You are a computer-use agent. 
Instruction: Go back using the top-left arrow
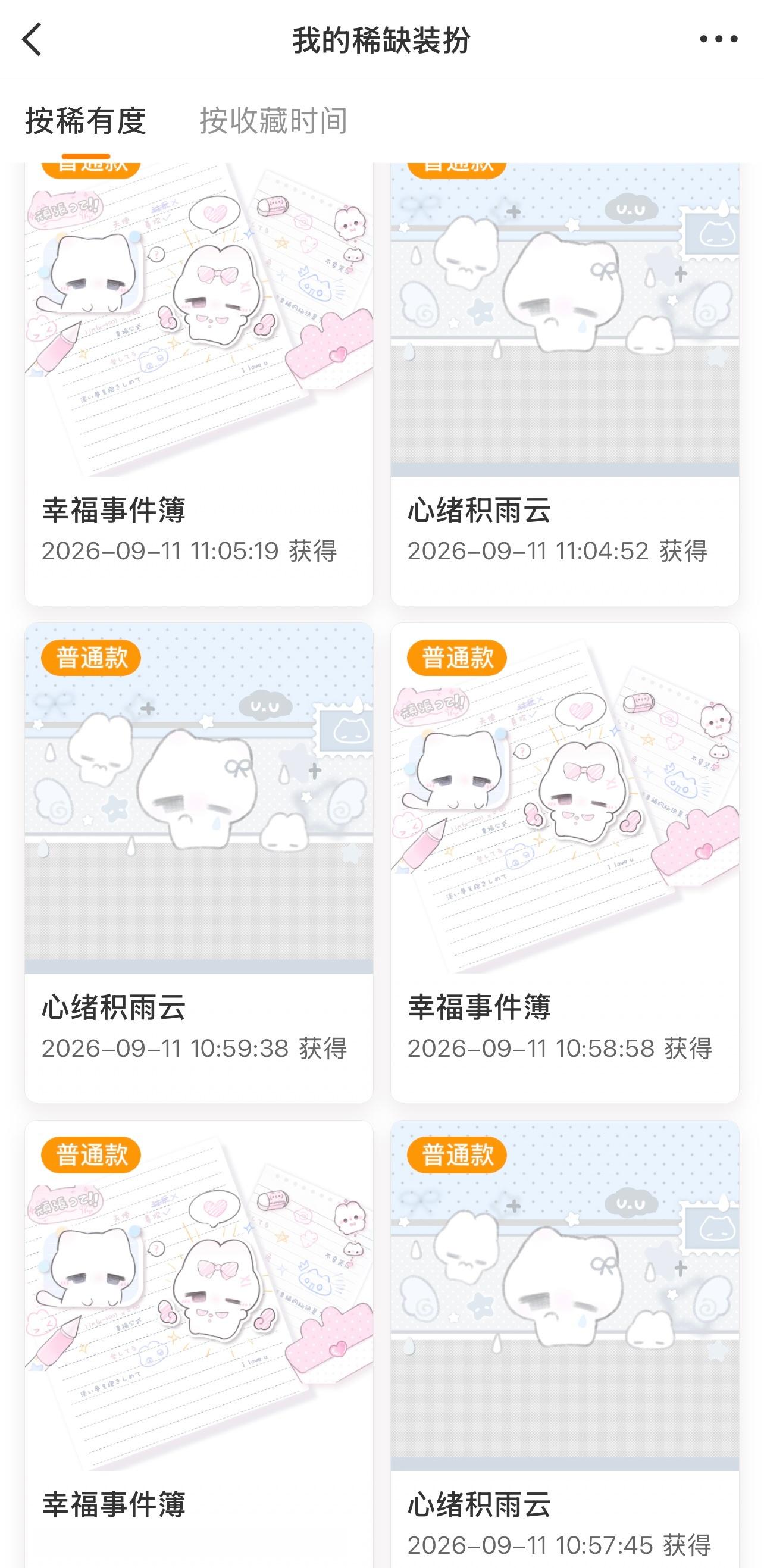pyautogui.click(x=32, y=39)
